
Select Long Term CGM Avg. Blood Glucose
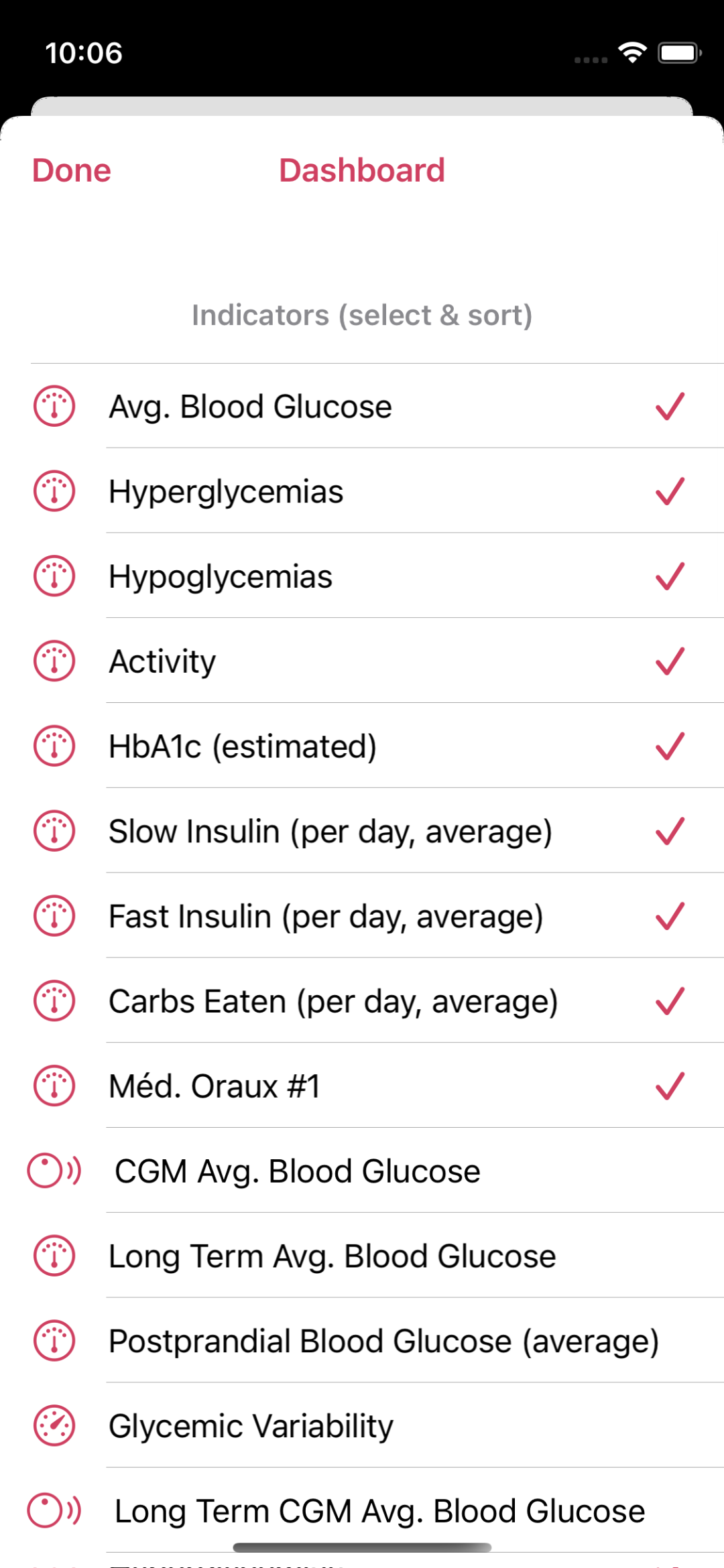362,1511
